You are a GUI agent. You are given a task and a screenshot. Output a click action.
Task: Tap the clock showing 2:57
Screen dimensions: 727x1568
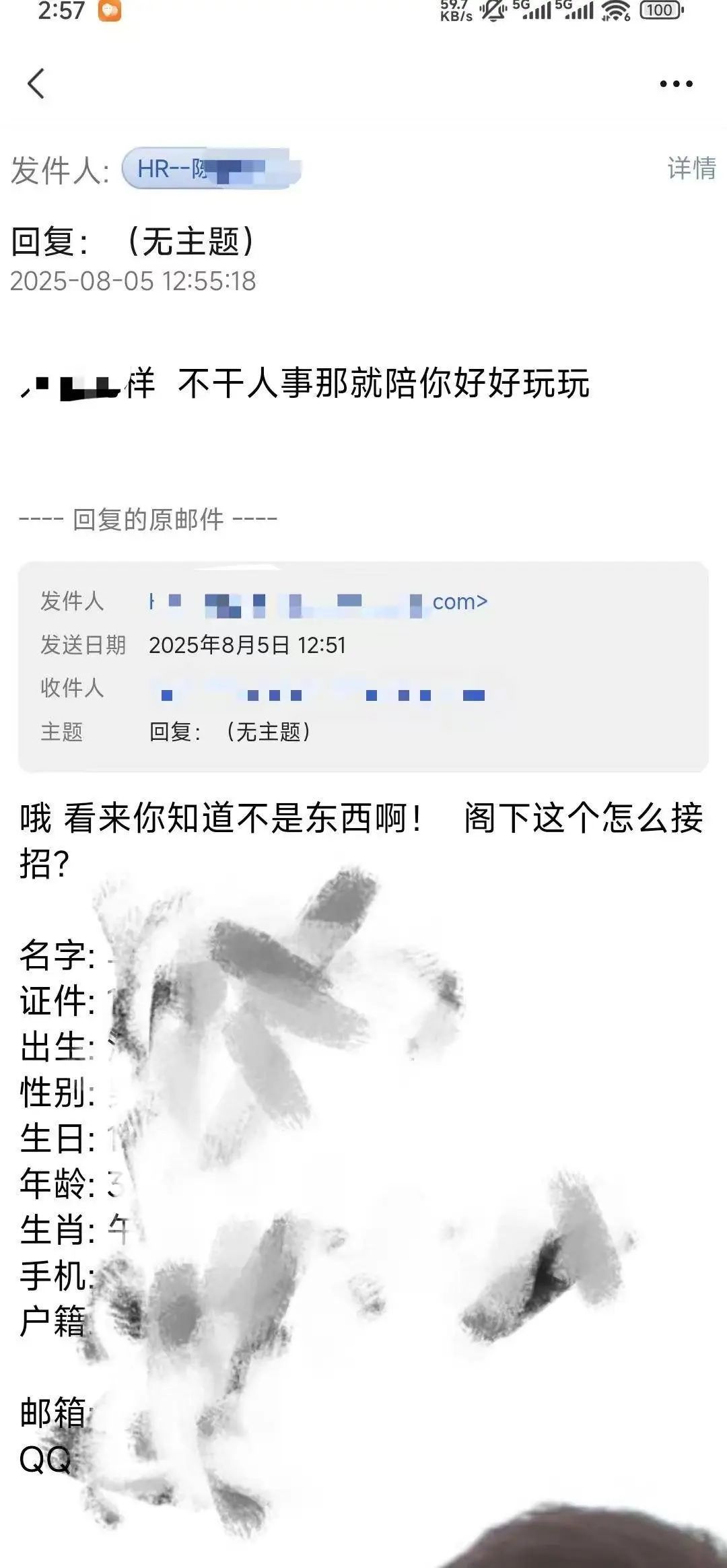(x=61, y=10)
